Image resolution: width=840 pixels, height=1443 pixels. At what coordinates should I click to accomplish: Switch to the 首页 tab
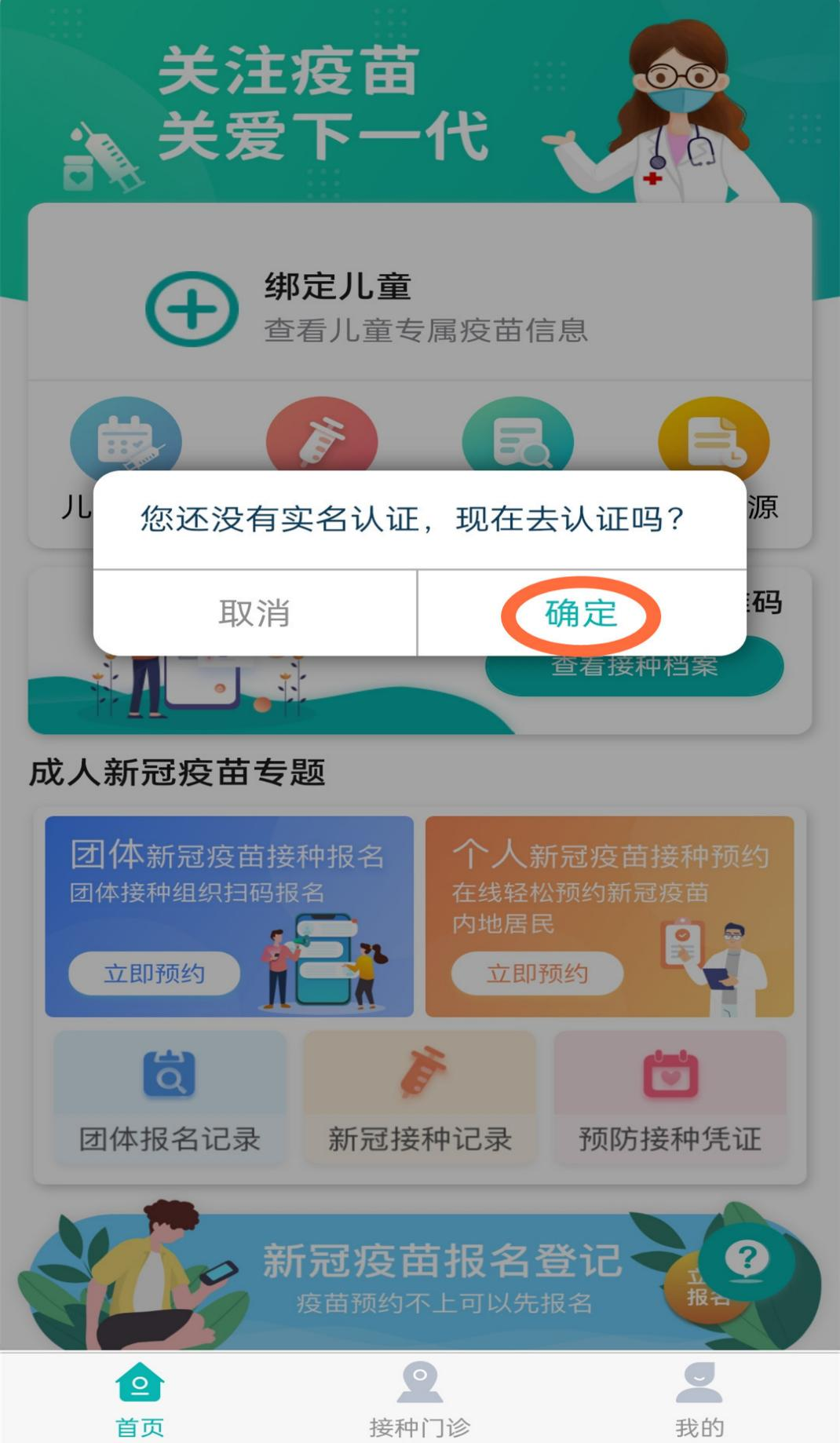[x=140, y=1401]
